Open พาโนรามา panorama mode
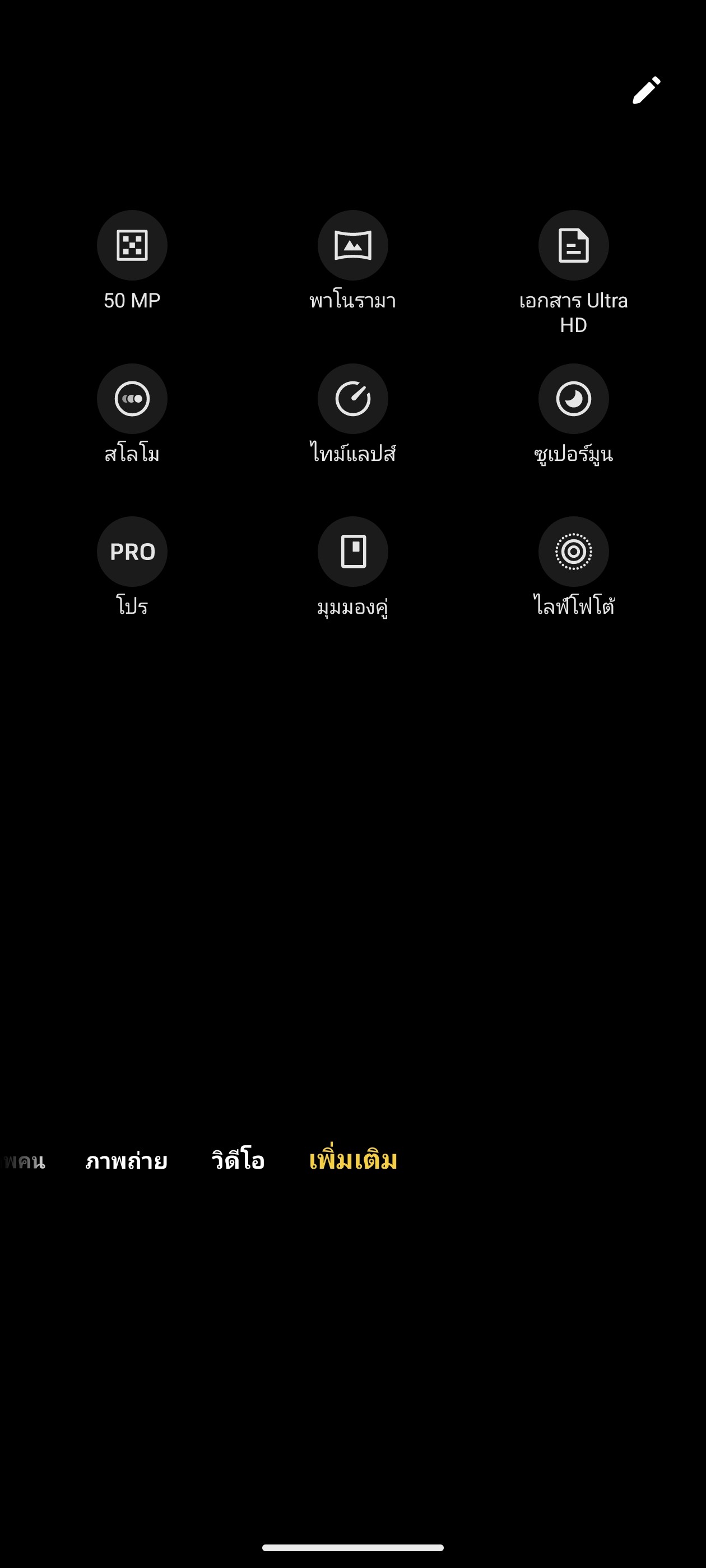Image resolution: width=706 pixels, height=1568 pixels. coord(352,245)
